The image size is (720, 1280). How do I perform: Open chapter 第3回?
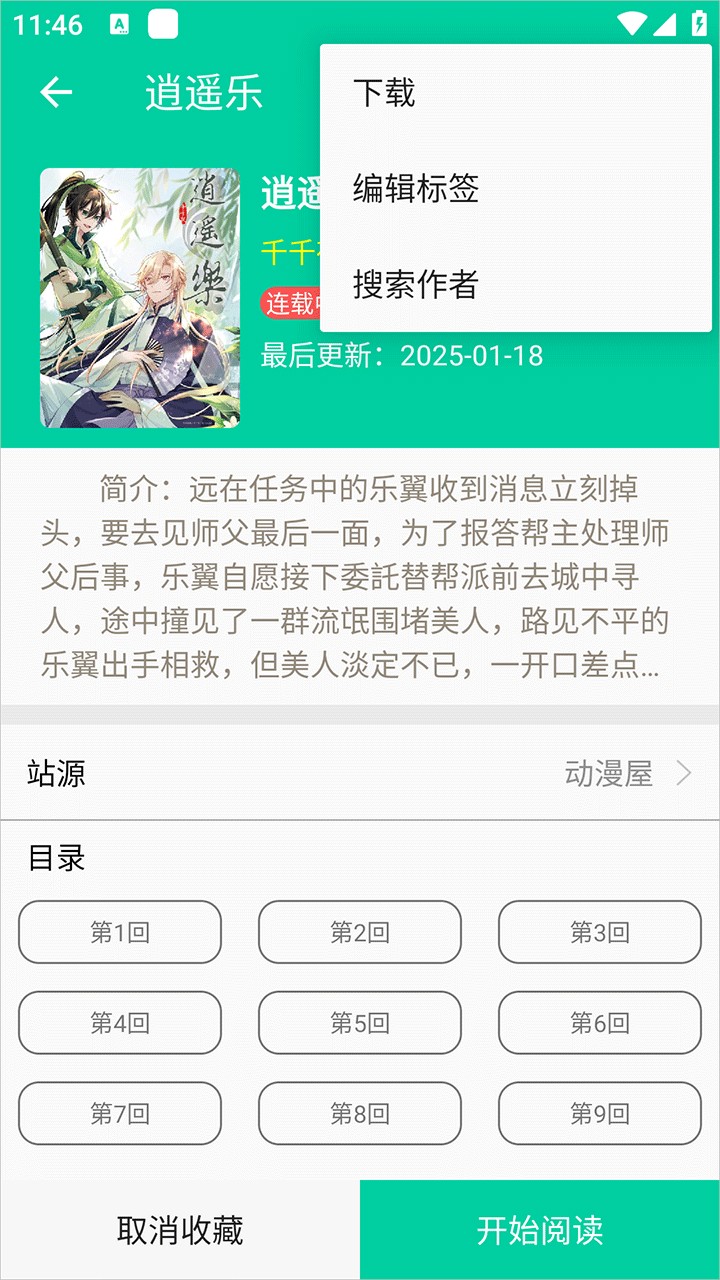(600, 932)
